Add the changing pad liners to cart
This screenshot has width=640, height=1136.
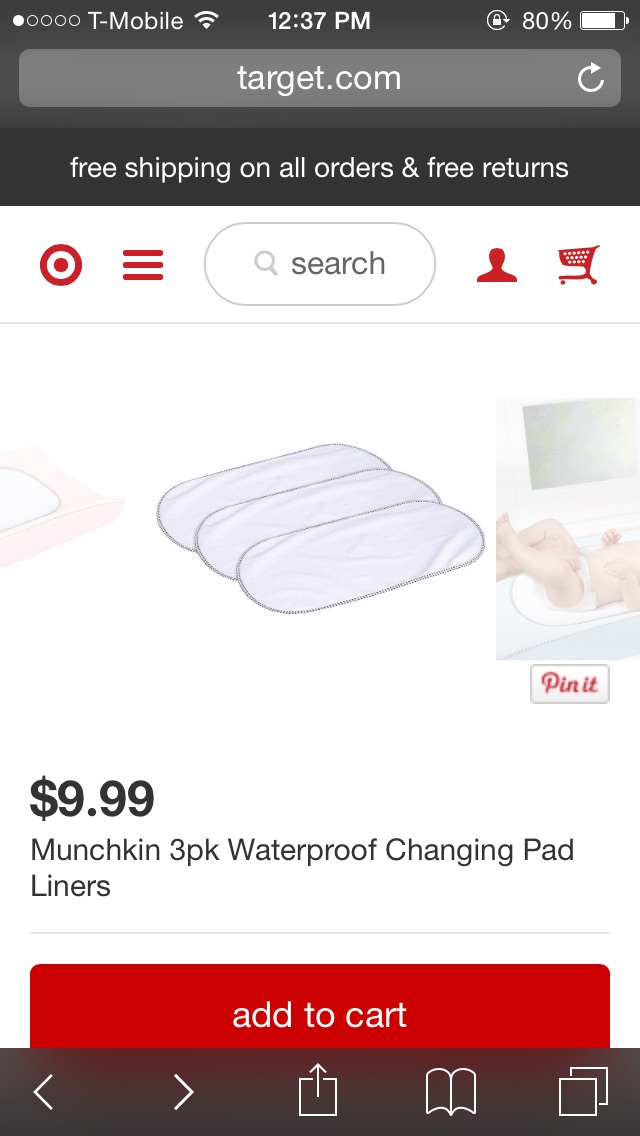tap(320, 1012)
